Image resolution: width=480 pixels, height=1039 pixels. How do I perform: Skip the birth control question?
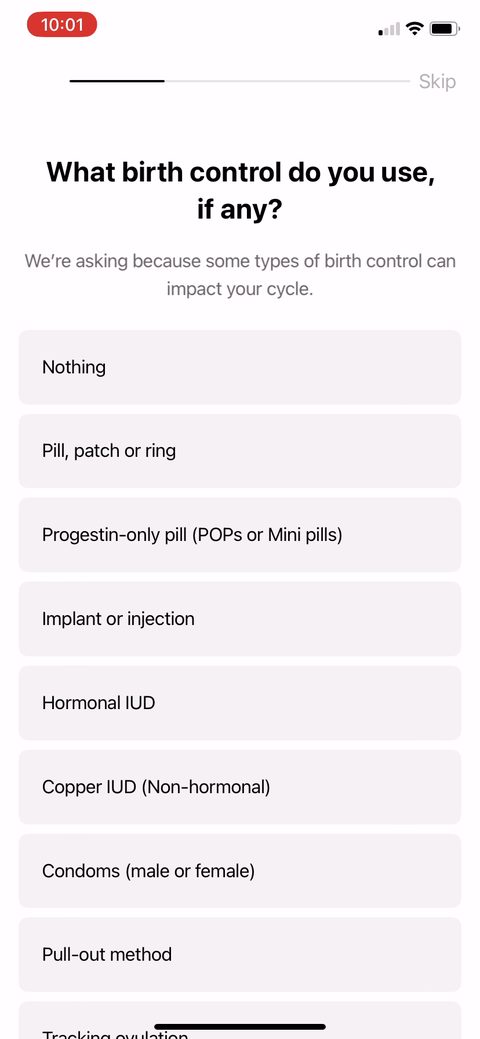coord(437,82)
